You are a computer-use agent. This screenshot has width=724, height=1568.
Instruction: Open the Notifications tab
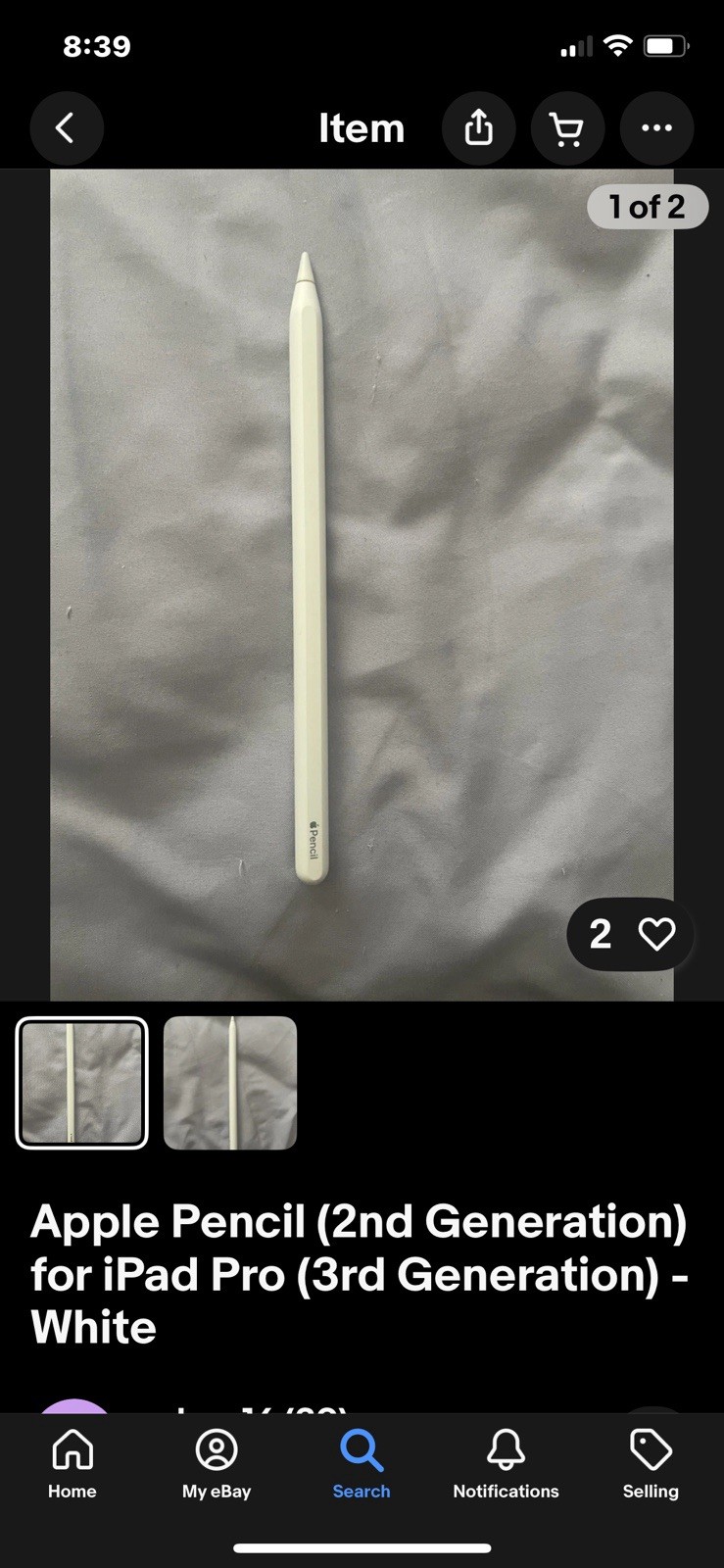click(x=506, y=1464)
